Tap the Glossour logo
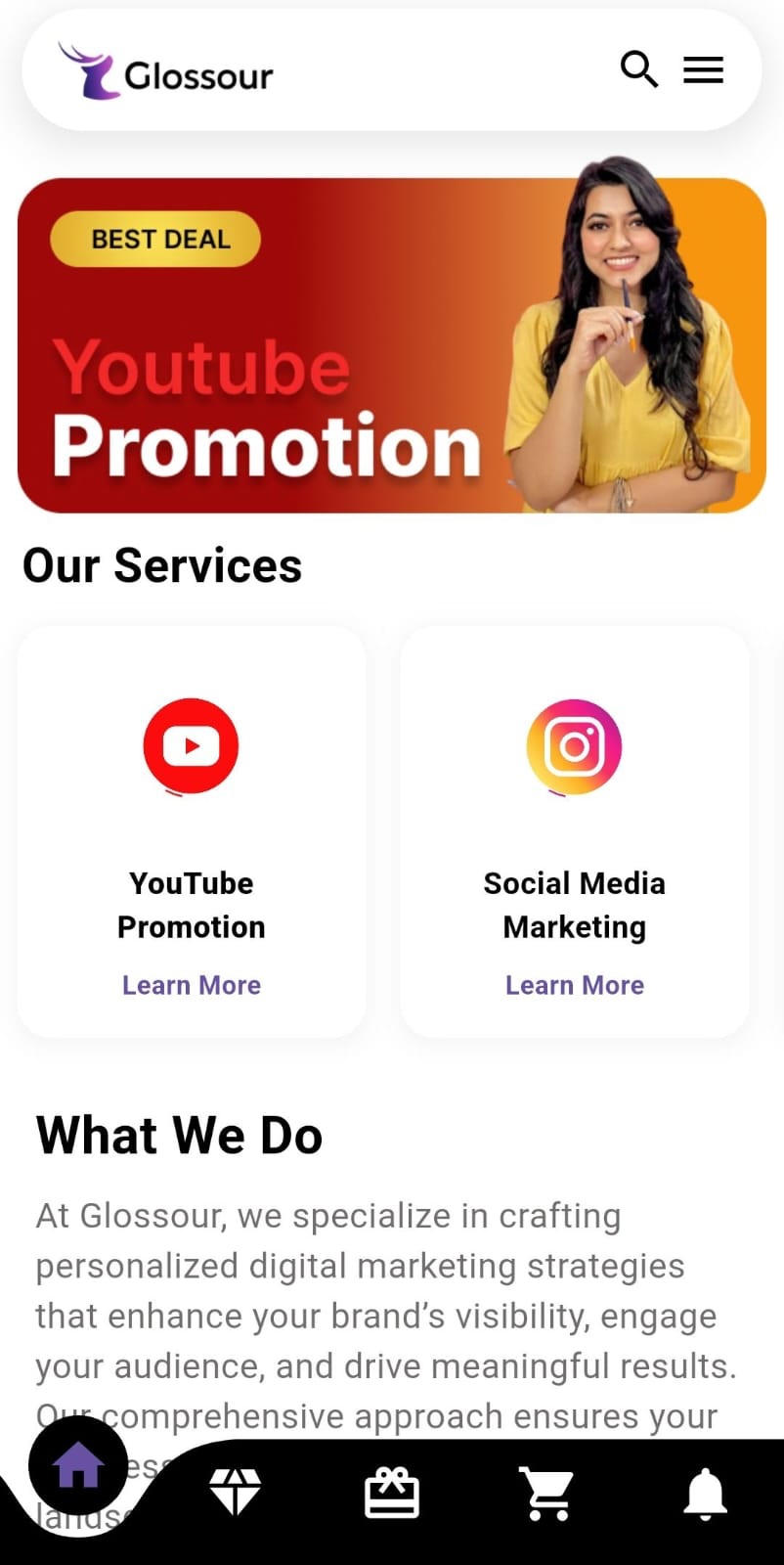 click(166, 72)
